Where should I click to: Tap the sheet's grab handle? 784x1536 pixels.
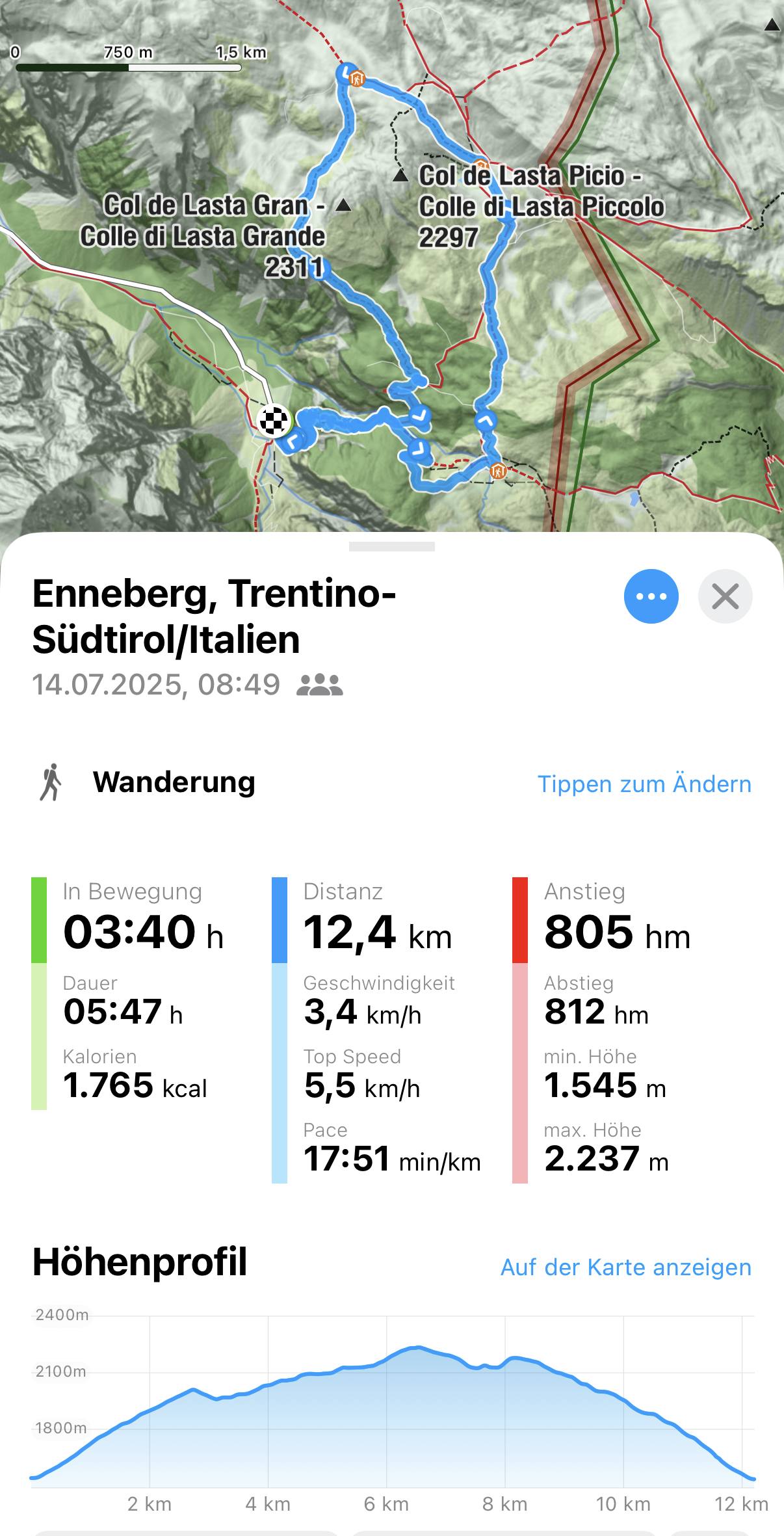pyautogui.click(x=391, y=547)
